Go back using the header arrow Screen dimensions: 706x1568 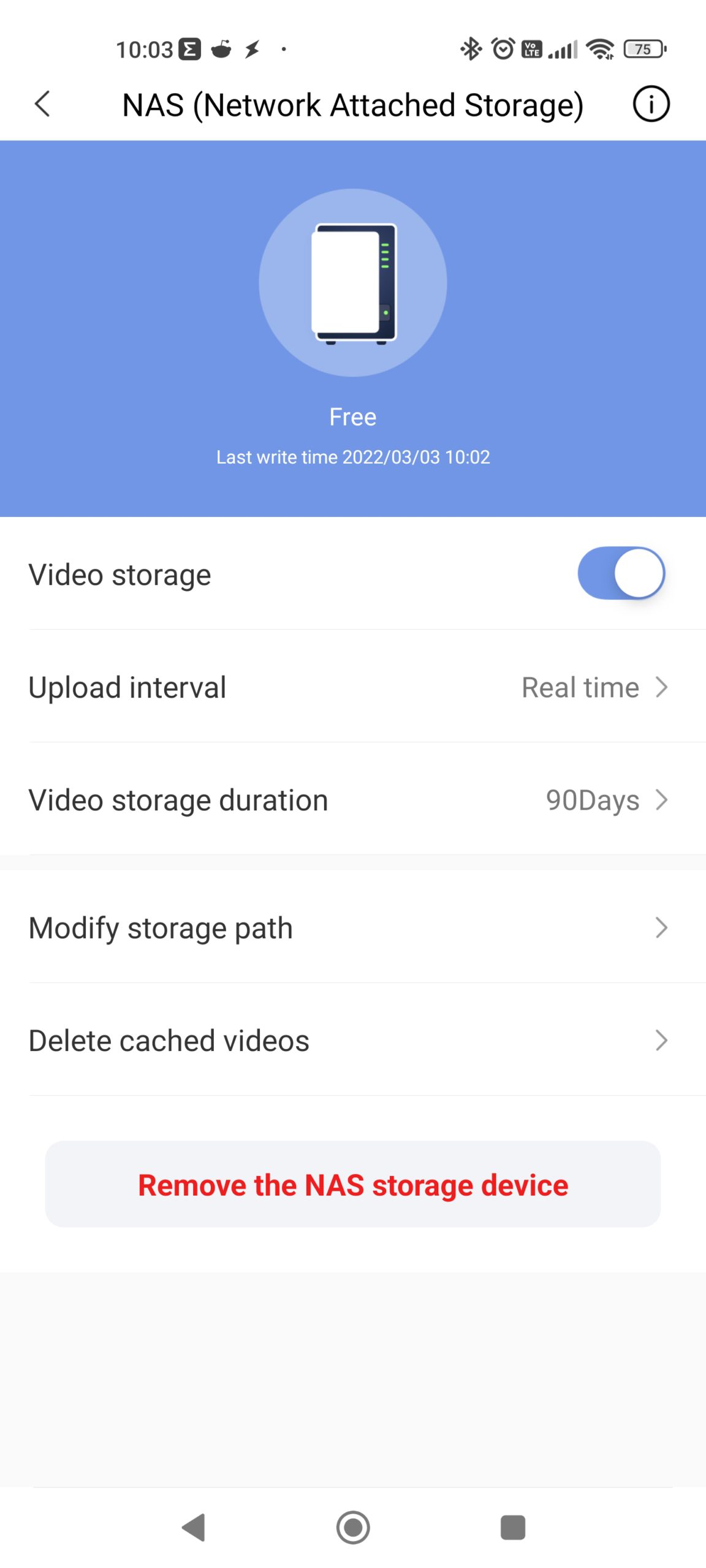(42, 104)
